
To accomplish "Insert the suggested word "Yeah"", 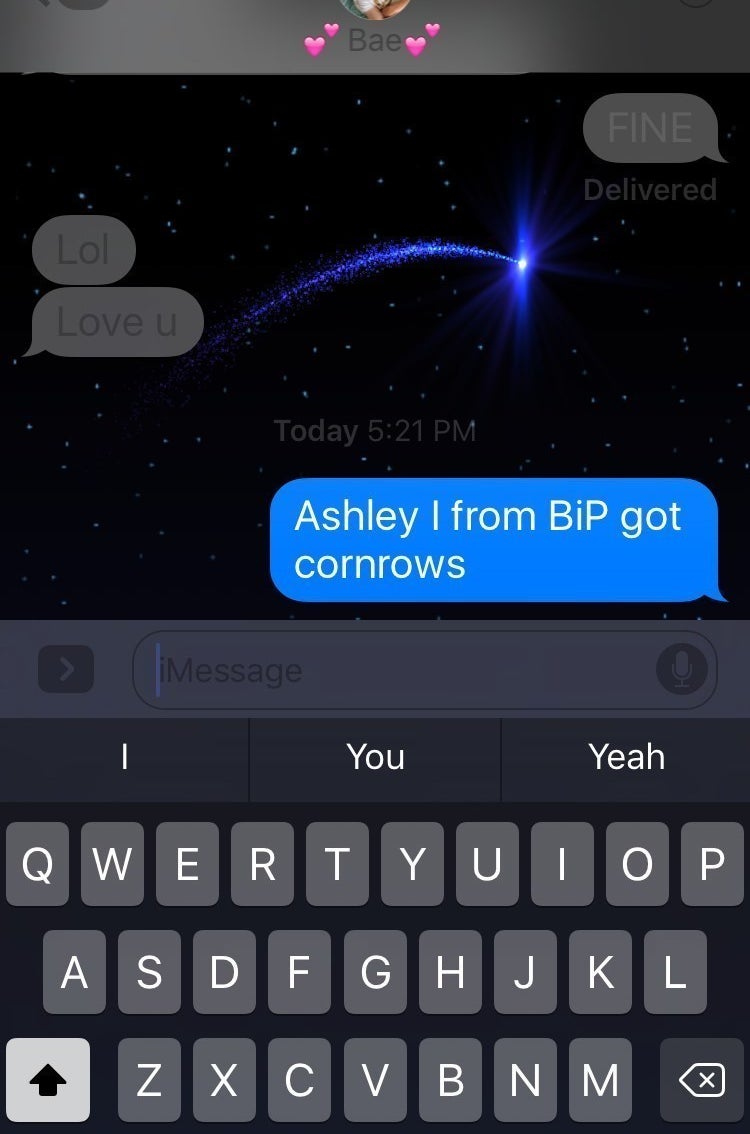I will click(x=626, y=757).
